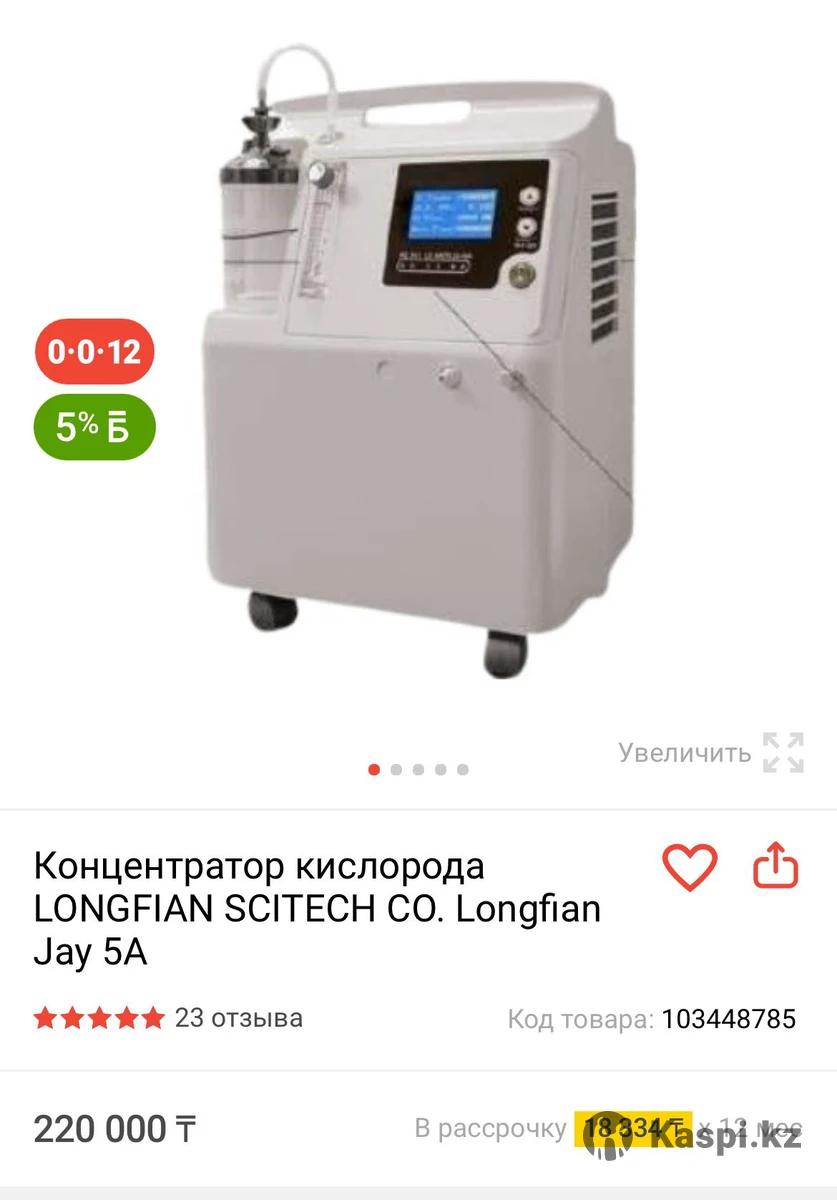Share the Longfian Jay 5A product
This screenshot has width=837, height=1200.
(x=776, y=867)
